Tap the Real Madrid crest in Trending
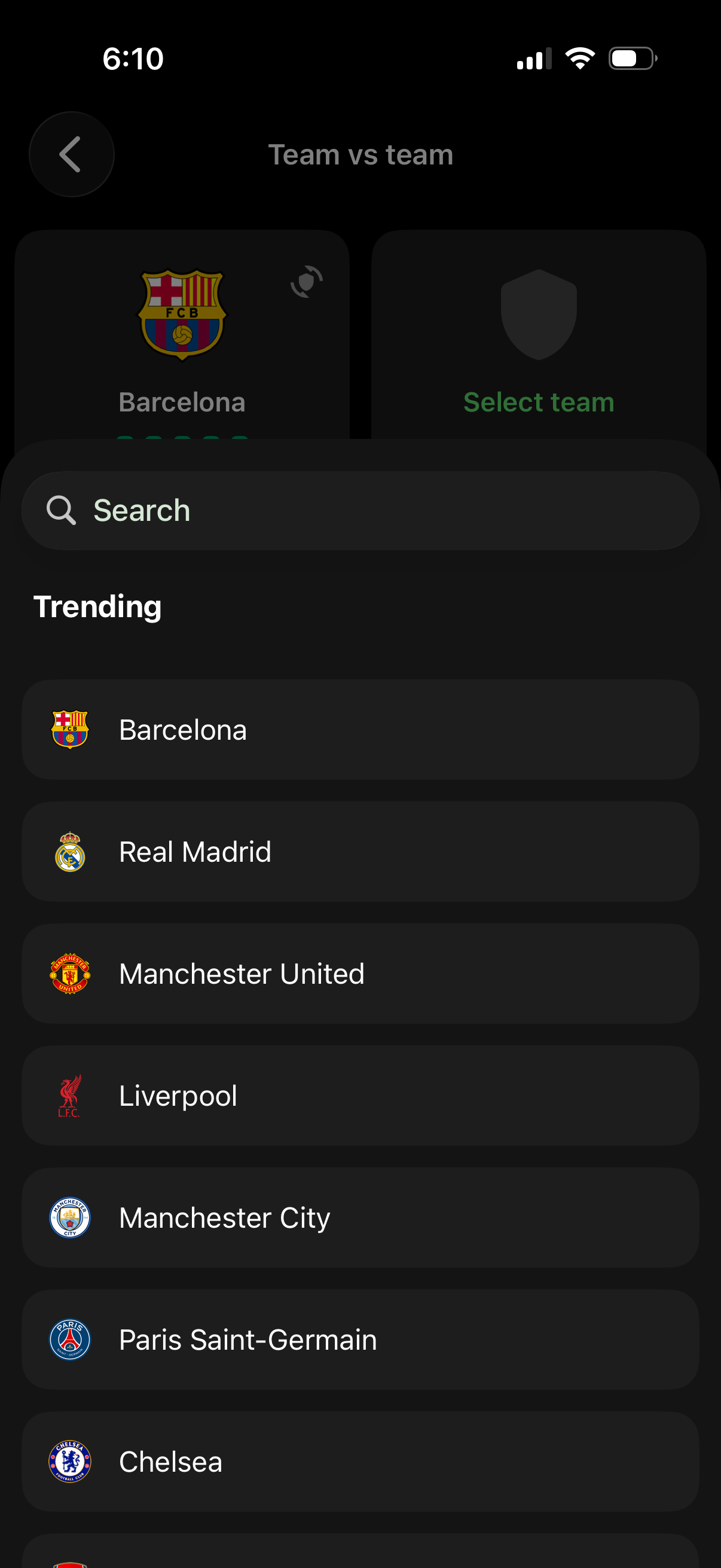 69,852
